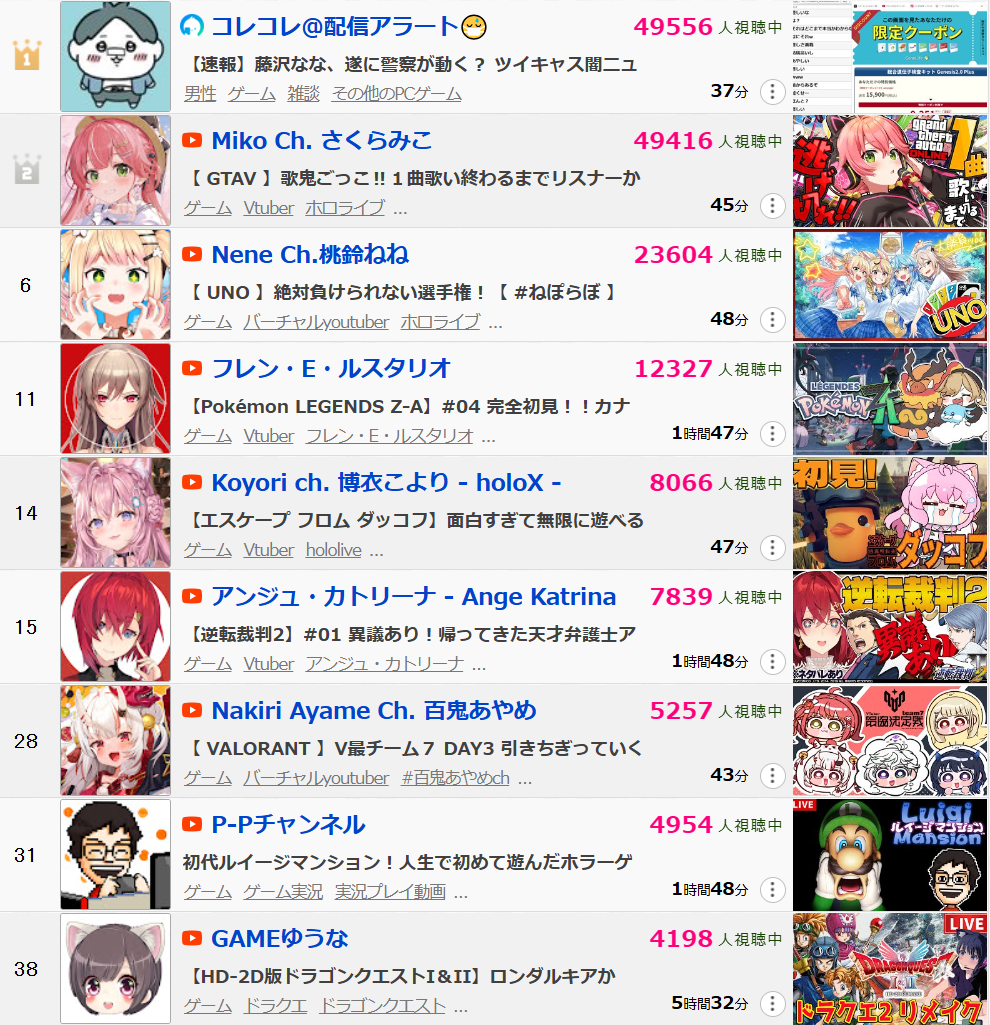
Task: Open more options for Koyori ch. stream
Action: pos(772,548)
